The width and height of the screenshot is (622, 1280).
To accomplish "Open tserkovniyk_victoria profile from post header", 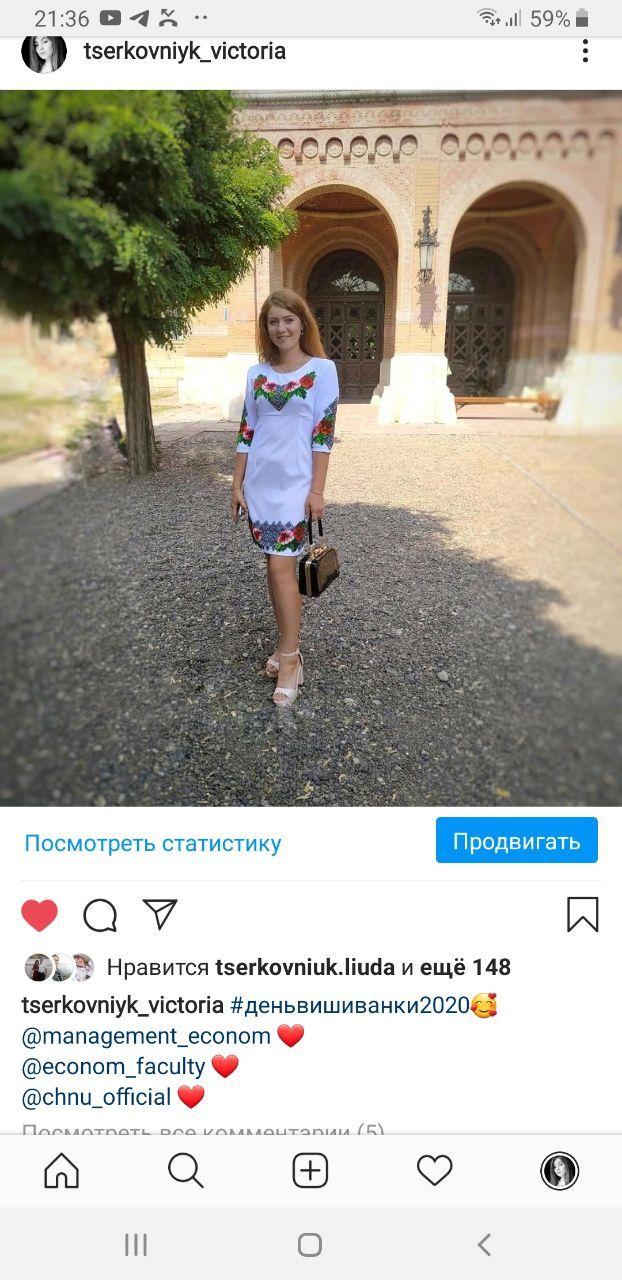I will [184, 51].
